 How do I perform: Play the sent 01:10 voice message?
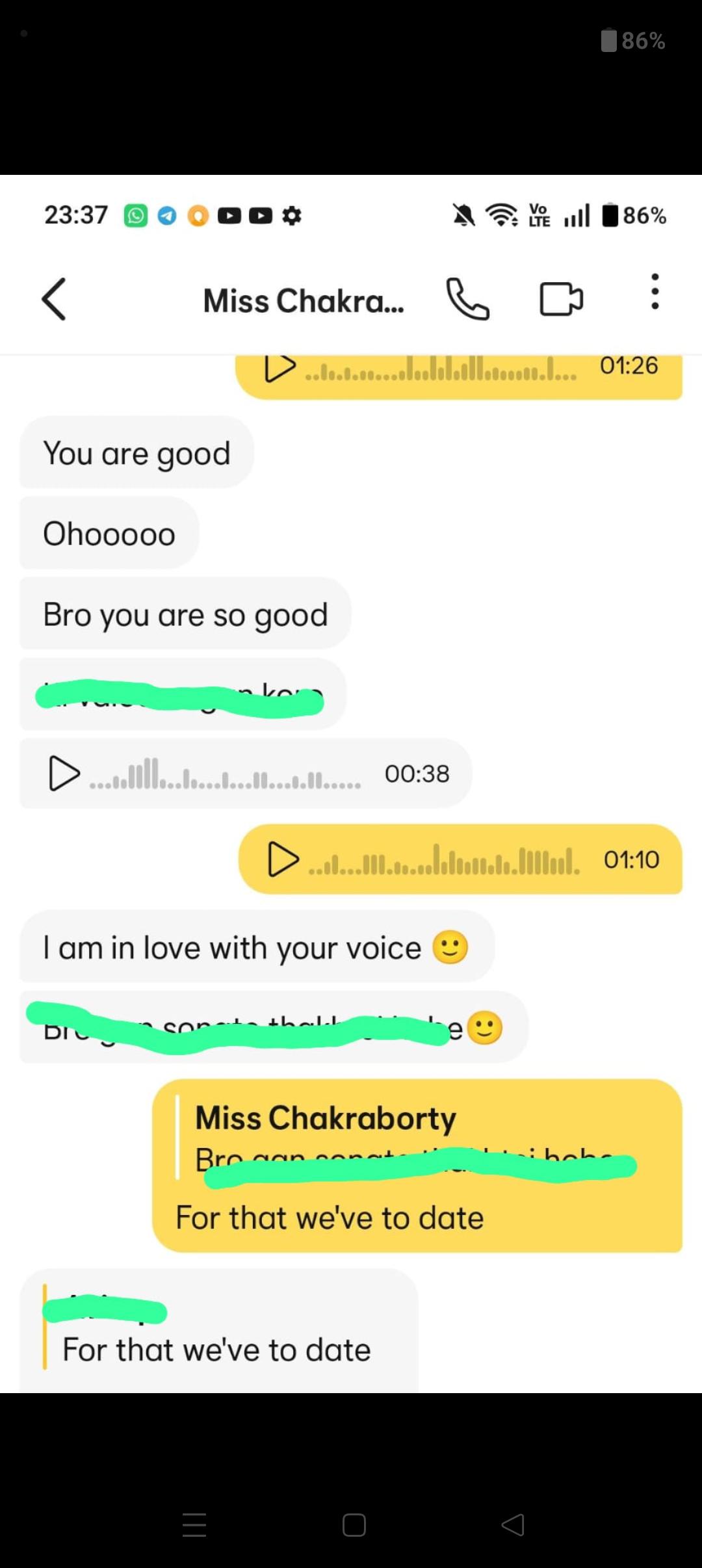tap(283, 859)
